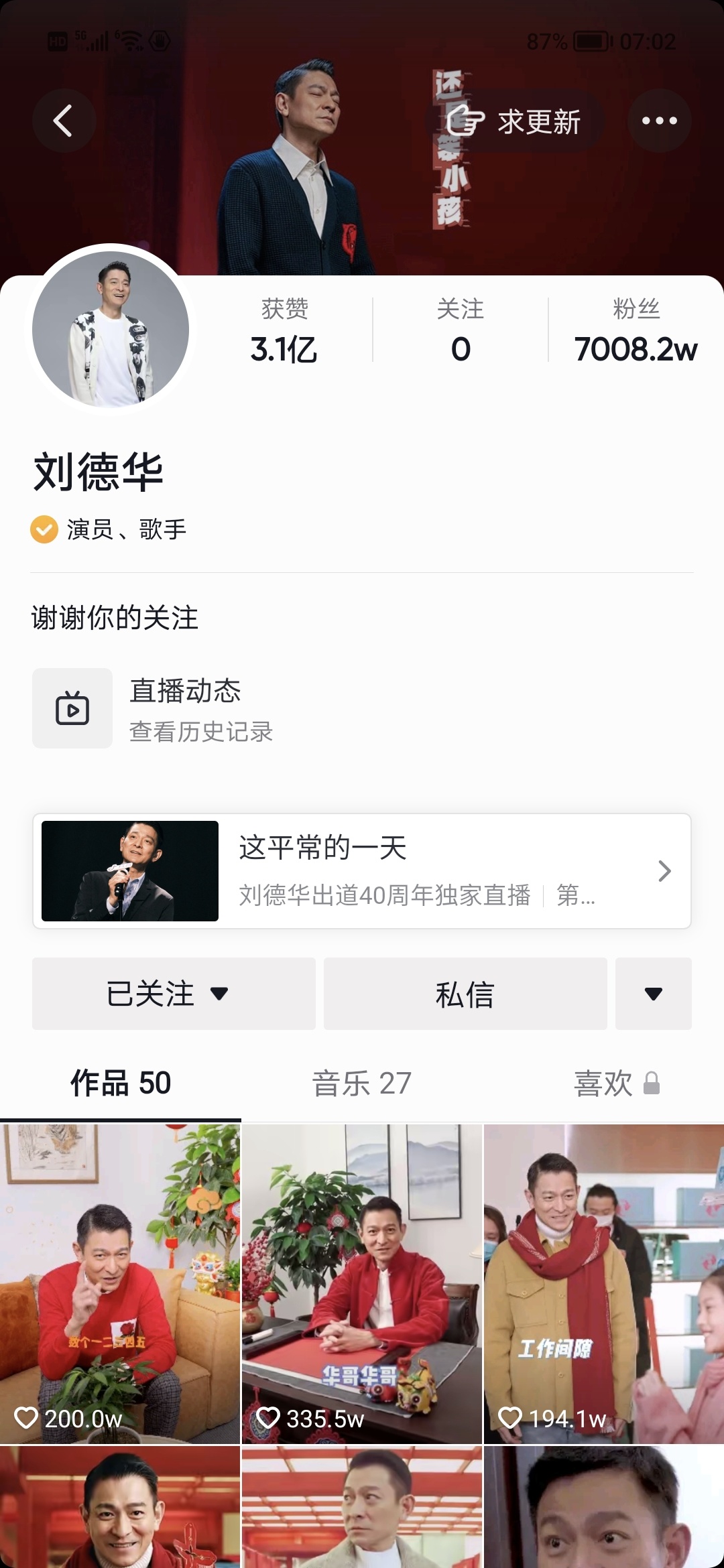Viewport: 724px width, 1568px height.
Task: Tap the 已关注 follow status button
Action: pos(174,994)
